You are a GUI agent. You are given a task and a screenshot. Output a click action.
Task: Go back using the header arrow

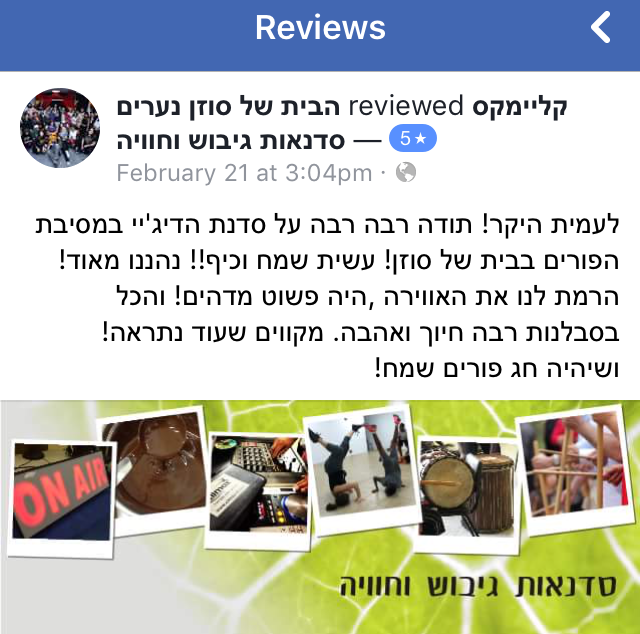pos(601,28)
